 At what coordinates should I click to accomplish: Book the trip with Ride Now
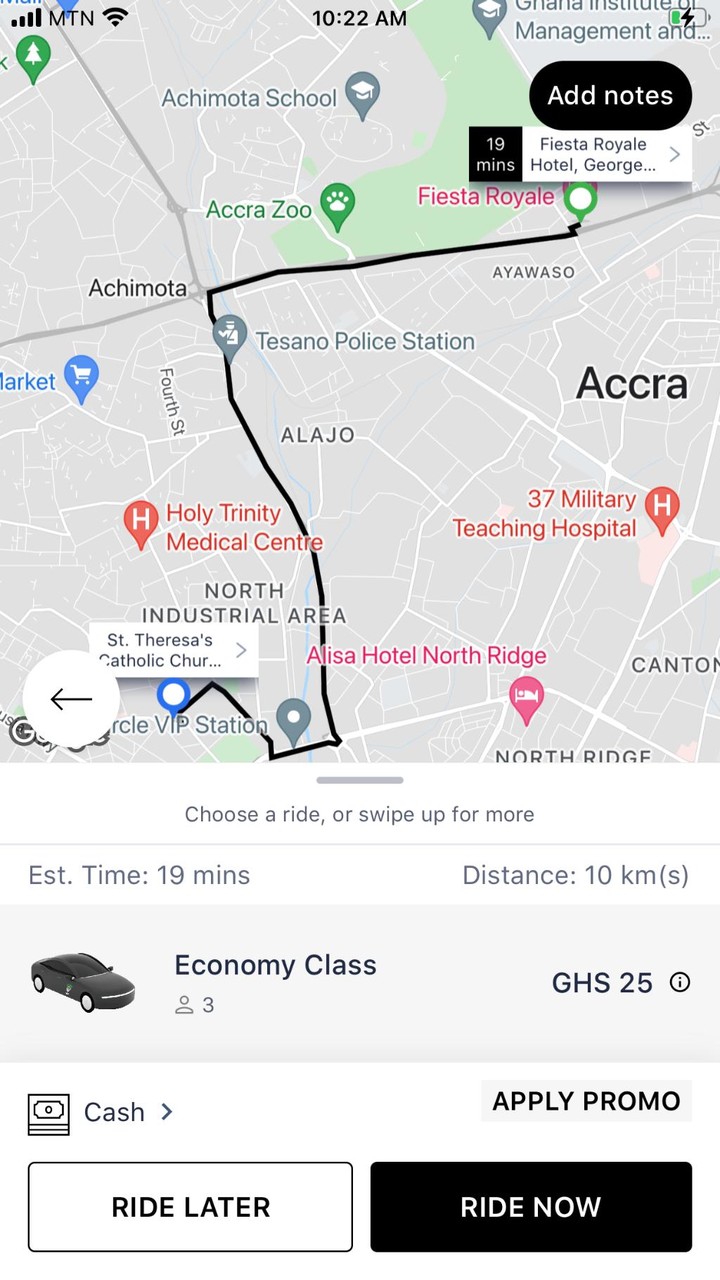pos(531,1206)
